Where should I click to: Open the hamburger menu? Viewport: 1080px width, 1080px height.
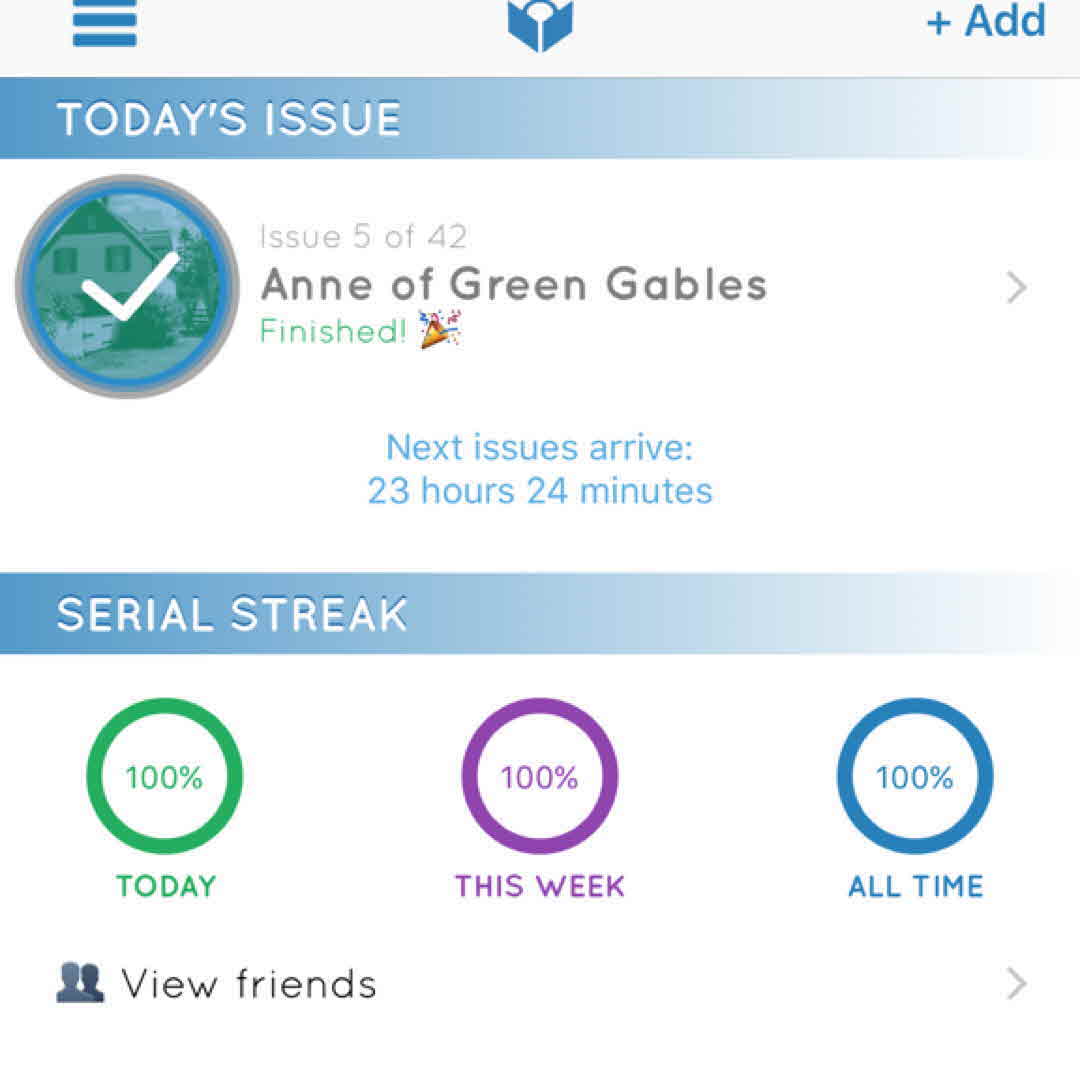[x=104, y=24]
